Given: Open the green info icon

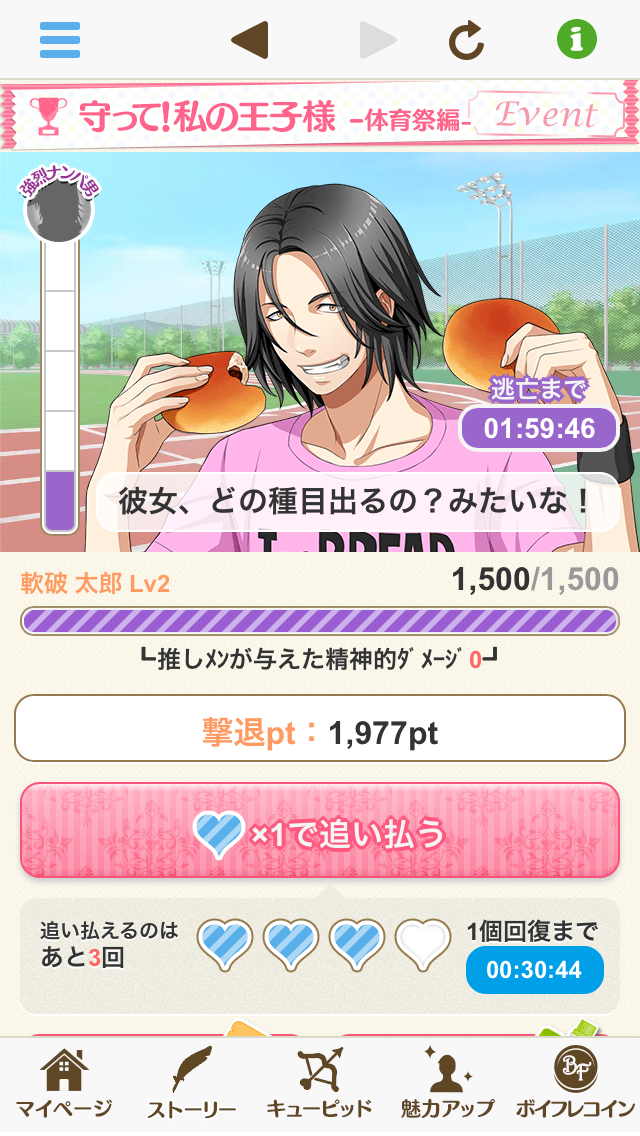Looking at the screenshot, I should [x=577, y=40].
